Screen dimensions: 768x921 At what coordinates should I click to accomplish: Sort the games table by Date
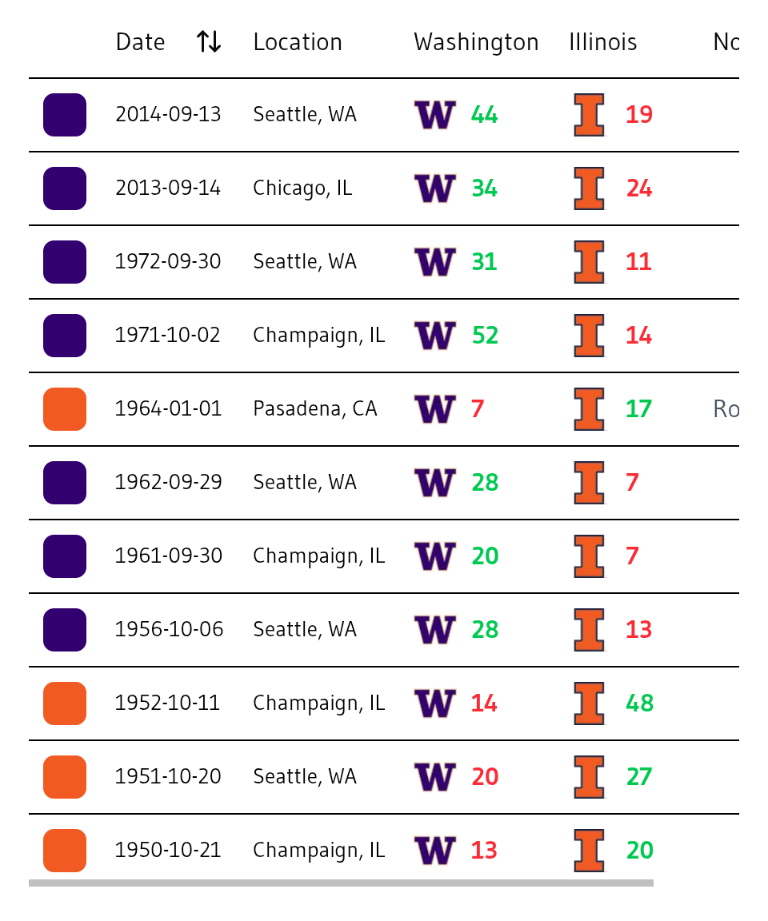[x=208, y=42]
